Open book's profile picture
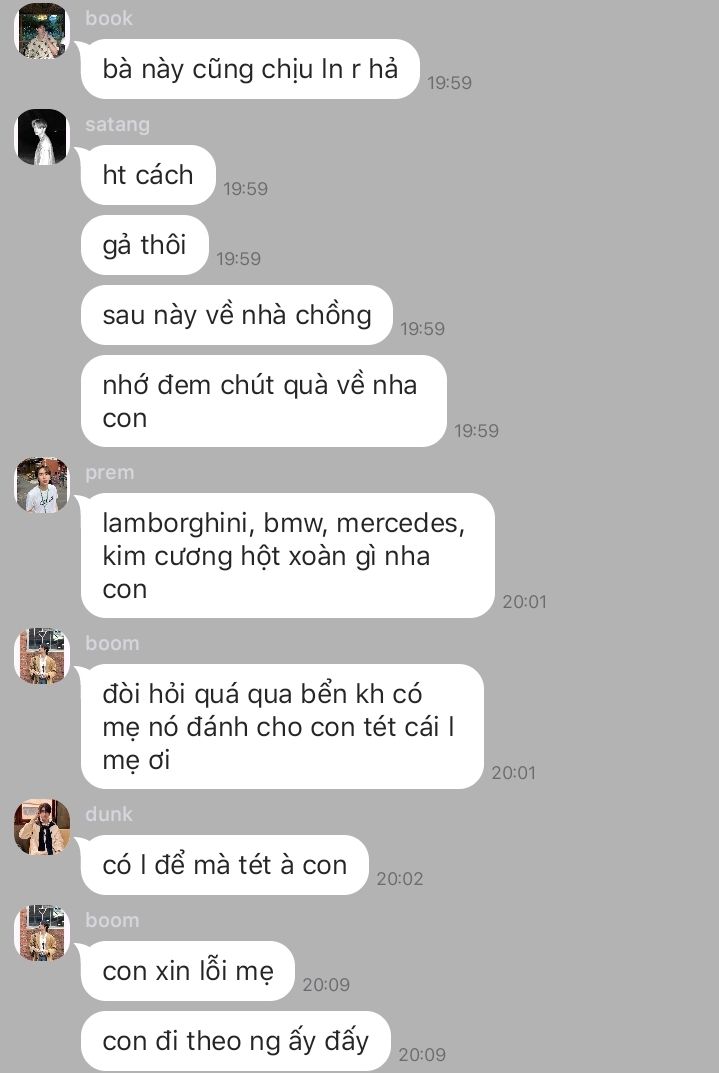719x1073 pixels. pyautogui.click(x=42, y=31)
